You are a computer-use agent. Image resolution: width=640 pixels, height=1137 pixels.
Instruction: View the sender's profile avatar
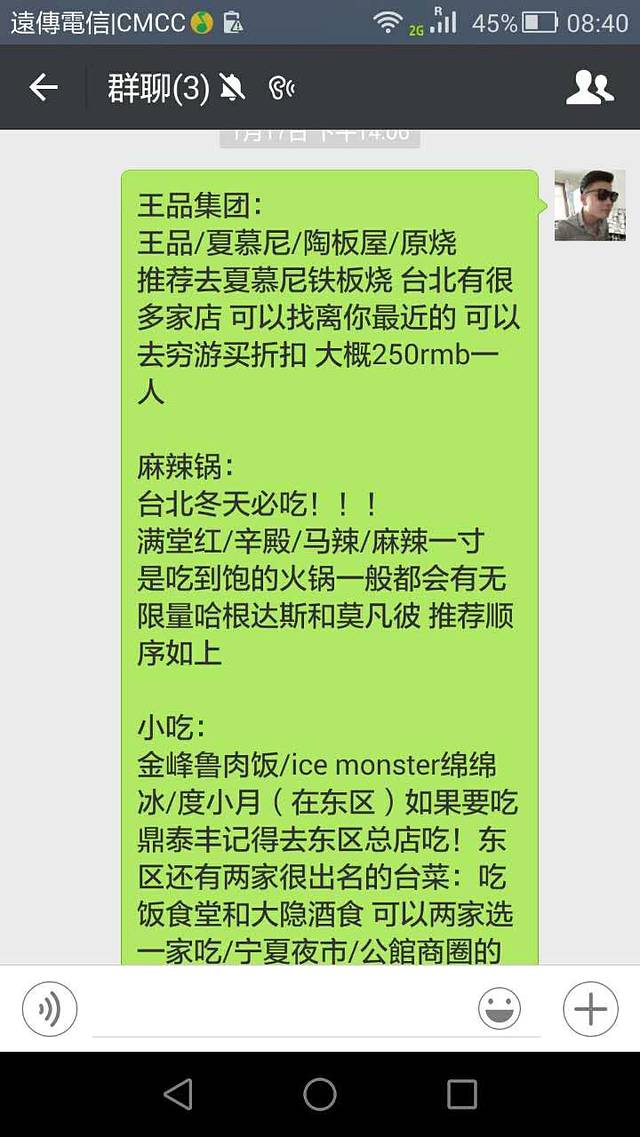(x=589, y=206)
